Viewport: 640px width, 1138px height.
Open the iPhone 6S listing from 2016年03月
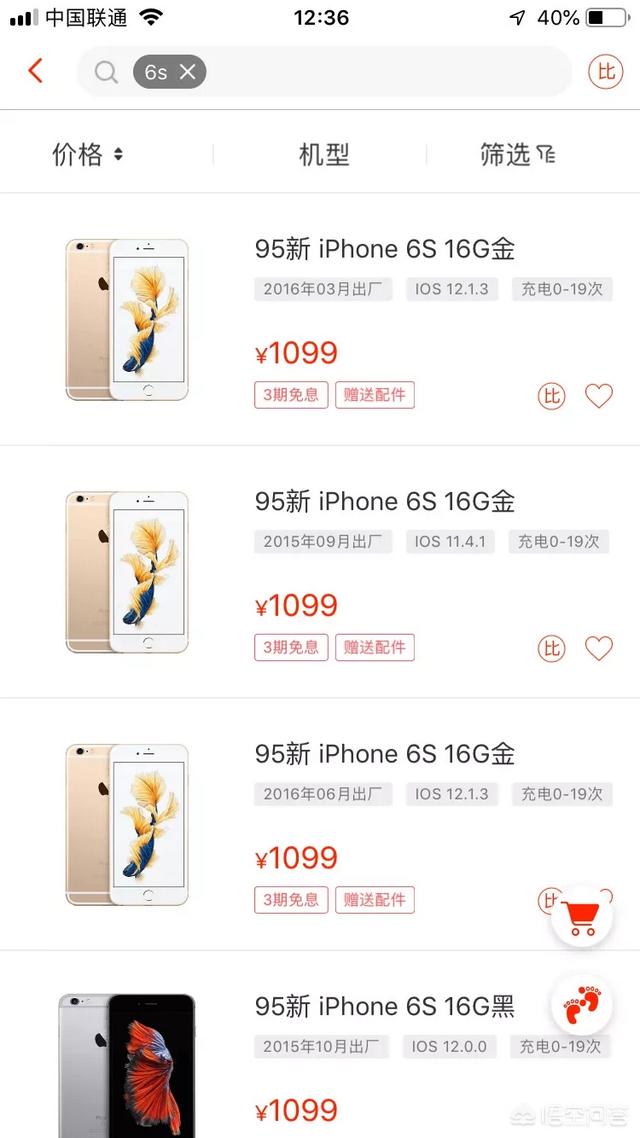[320, 319]
